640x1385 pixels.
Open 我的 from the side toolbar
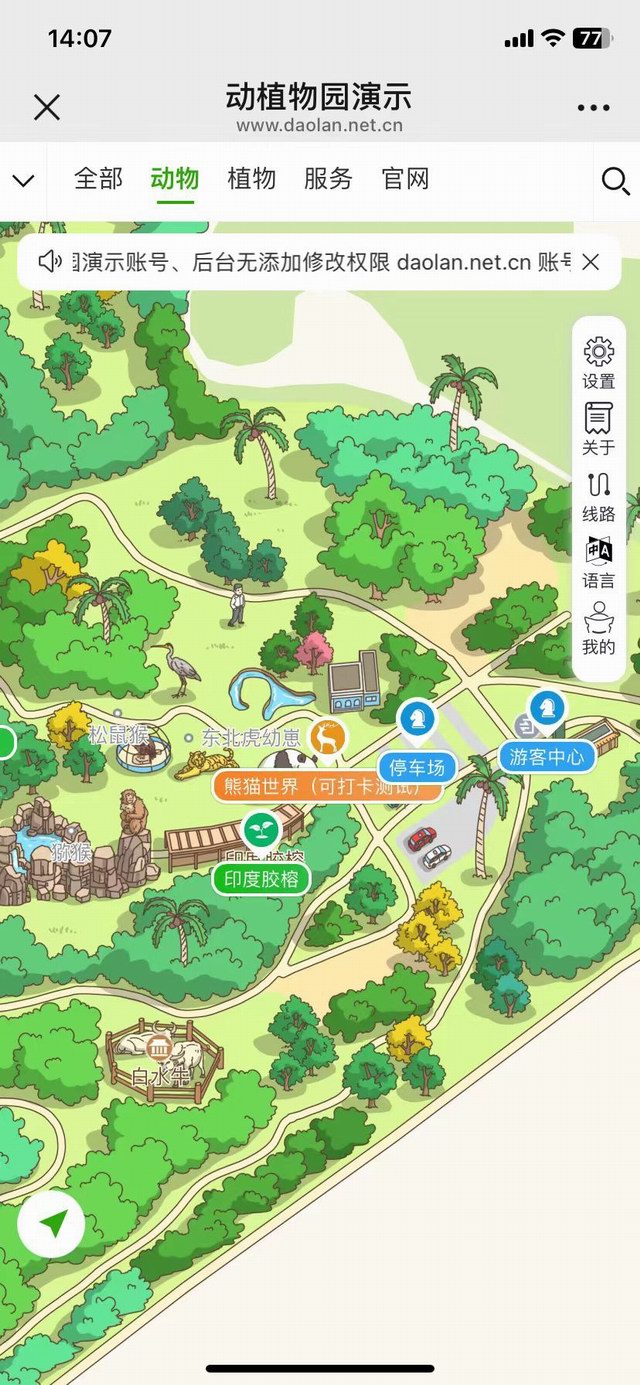[599, 628]
